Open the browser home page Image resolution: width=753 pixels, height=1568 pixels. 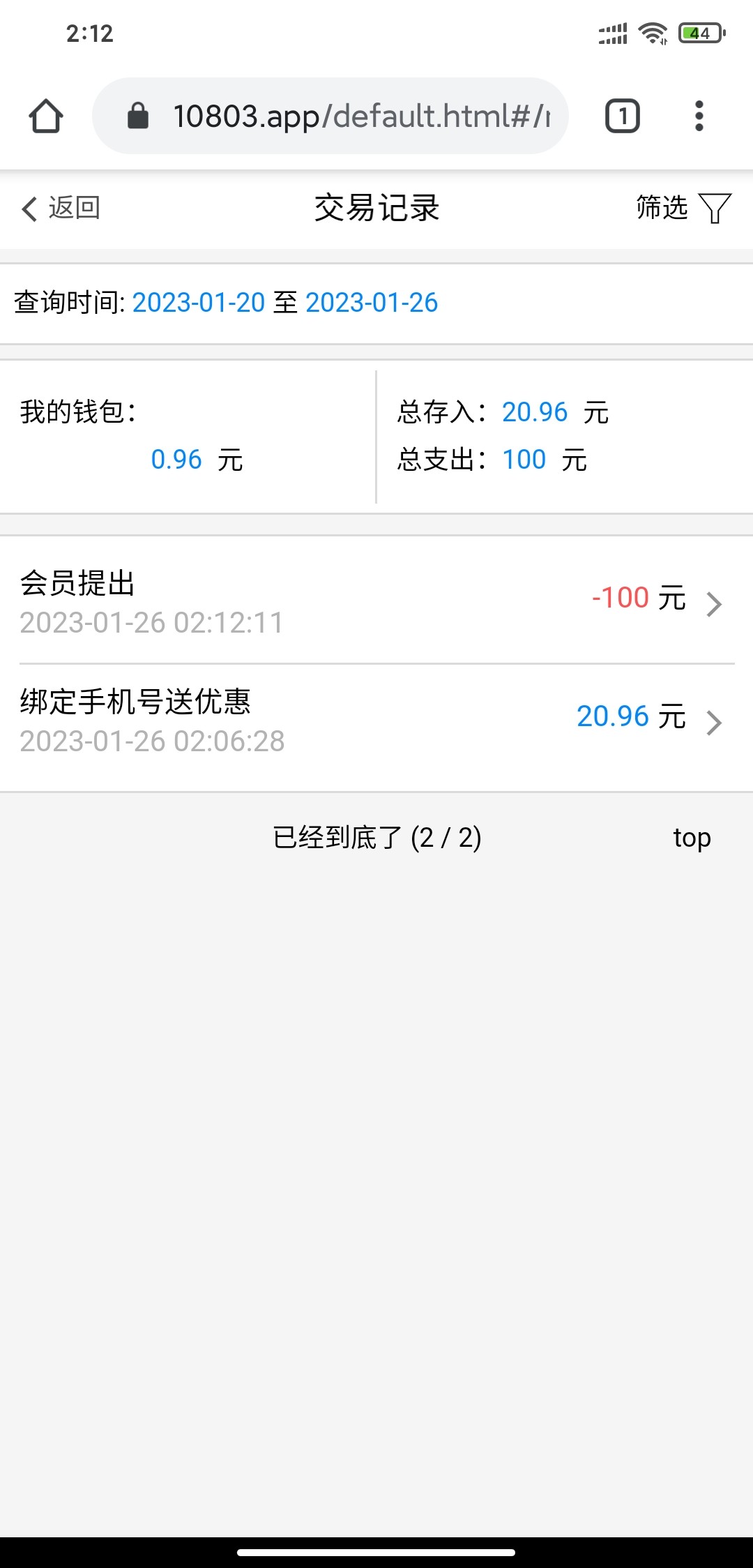(x=46, y=116)
